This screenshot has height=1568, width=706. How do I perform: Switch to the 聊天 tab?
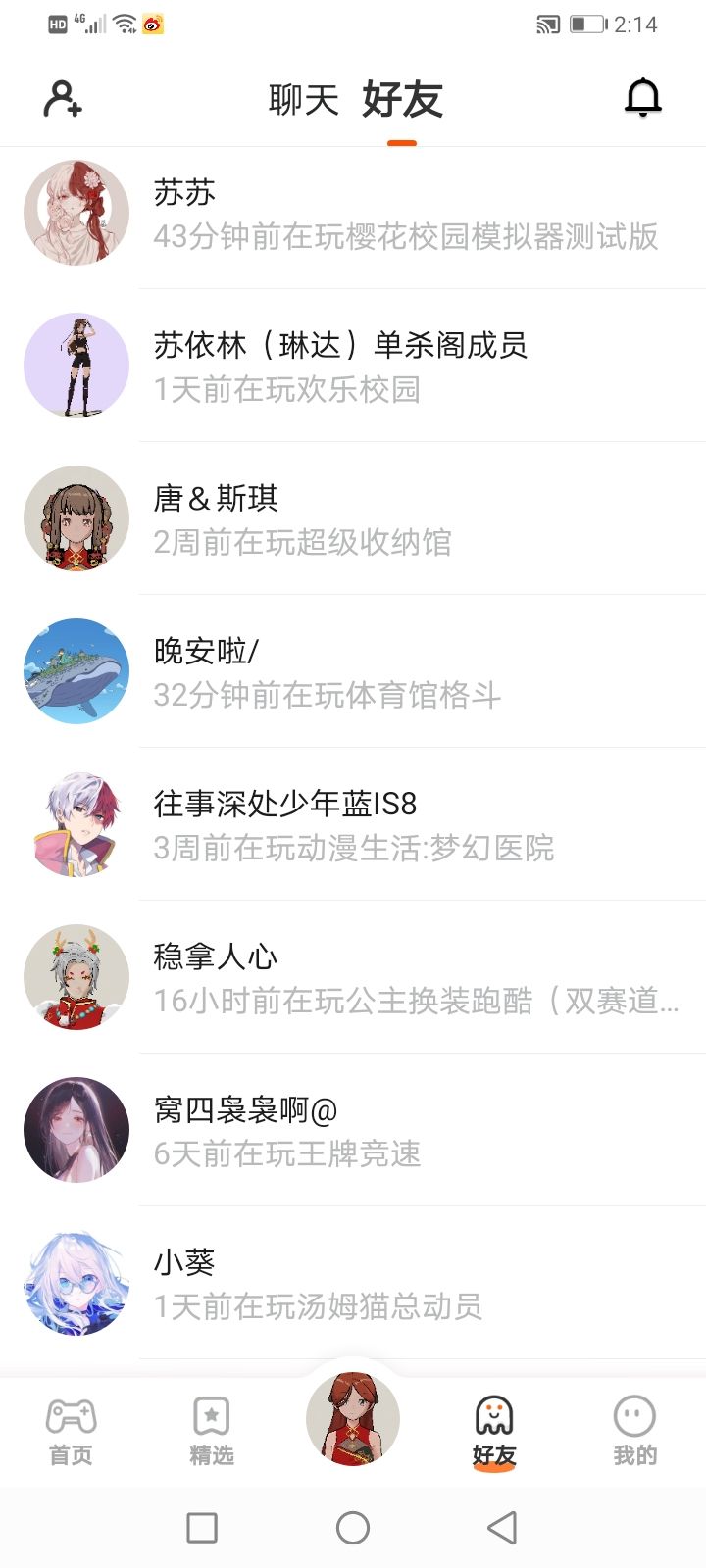coord(303,100)
